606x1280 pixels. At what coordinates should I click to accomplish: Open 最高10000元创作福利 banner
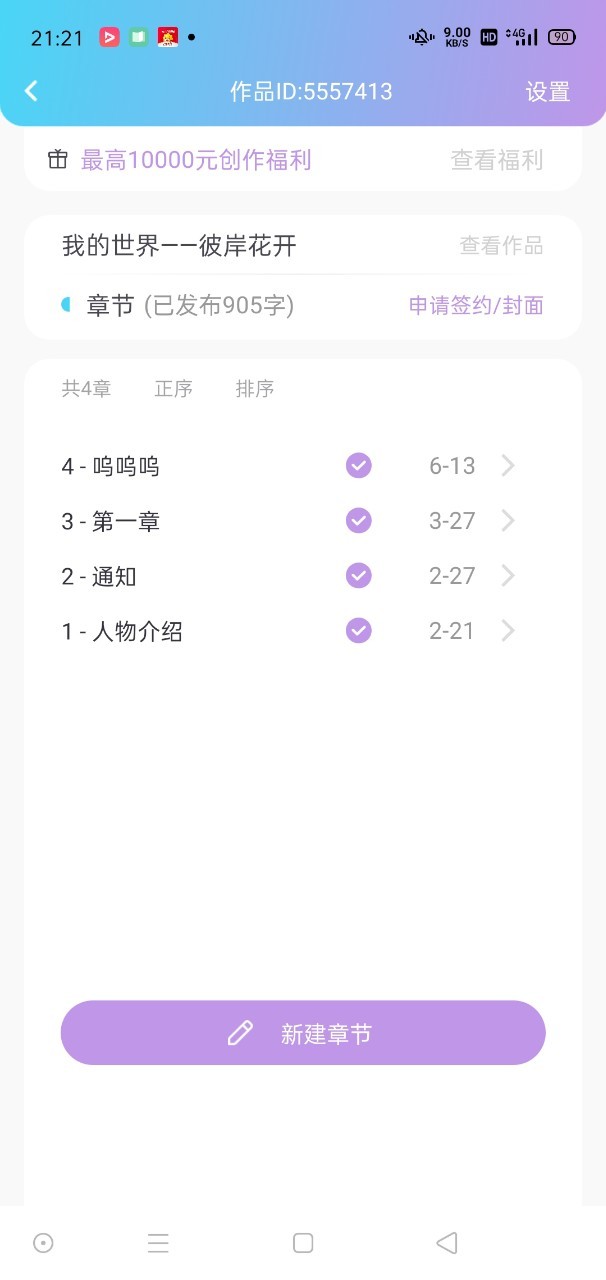click(x=196, y=160)
